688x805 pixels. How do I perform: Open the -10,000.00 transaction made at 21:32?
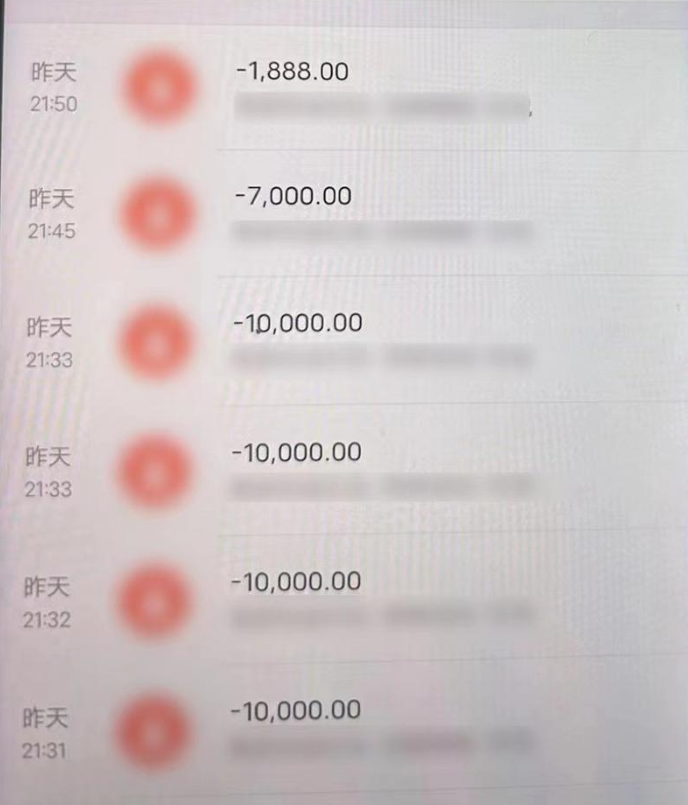296,582
